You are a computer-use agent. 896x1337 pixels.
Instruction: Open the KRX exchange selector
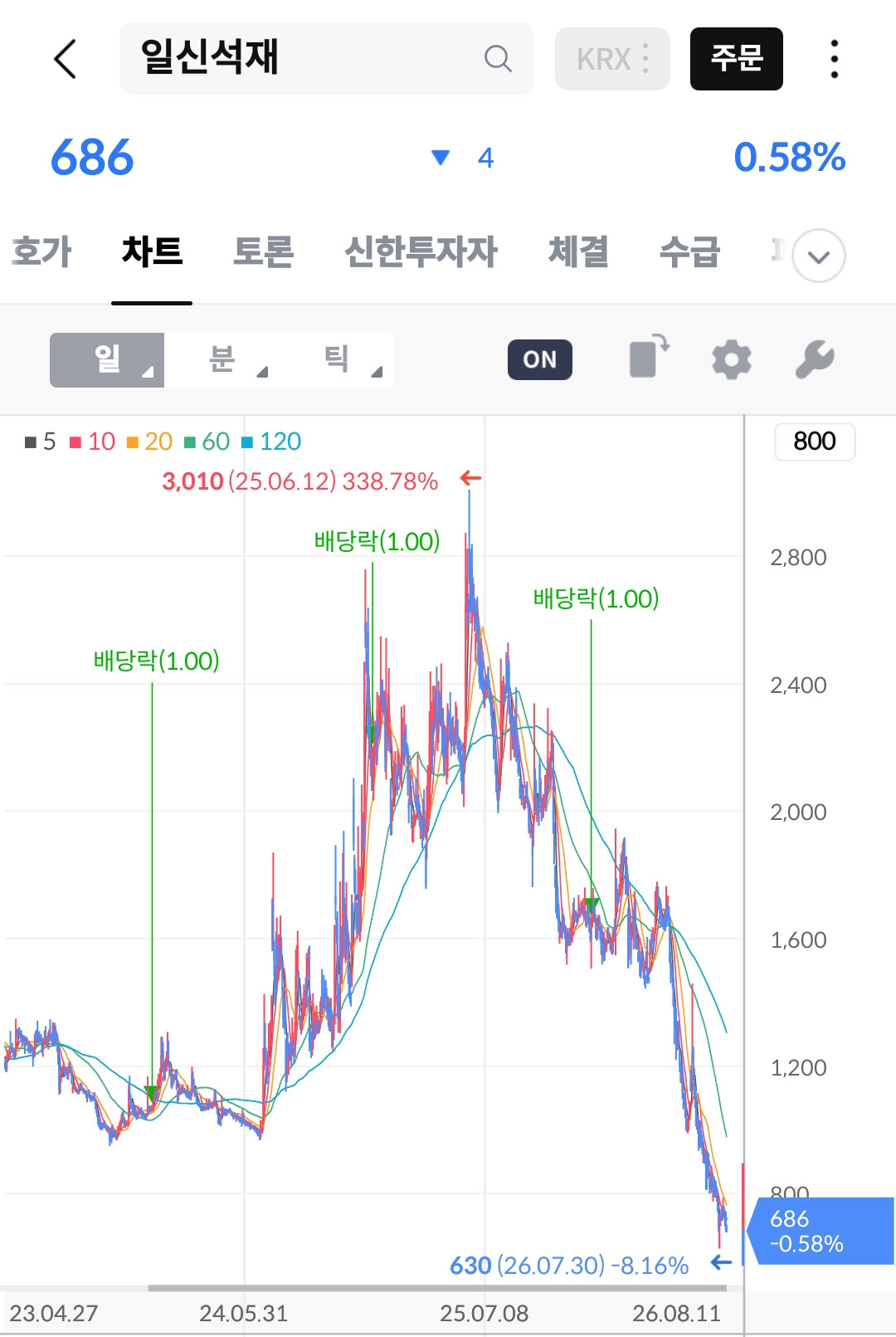point(612,59)
